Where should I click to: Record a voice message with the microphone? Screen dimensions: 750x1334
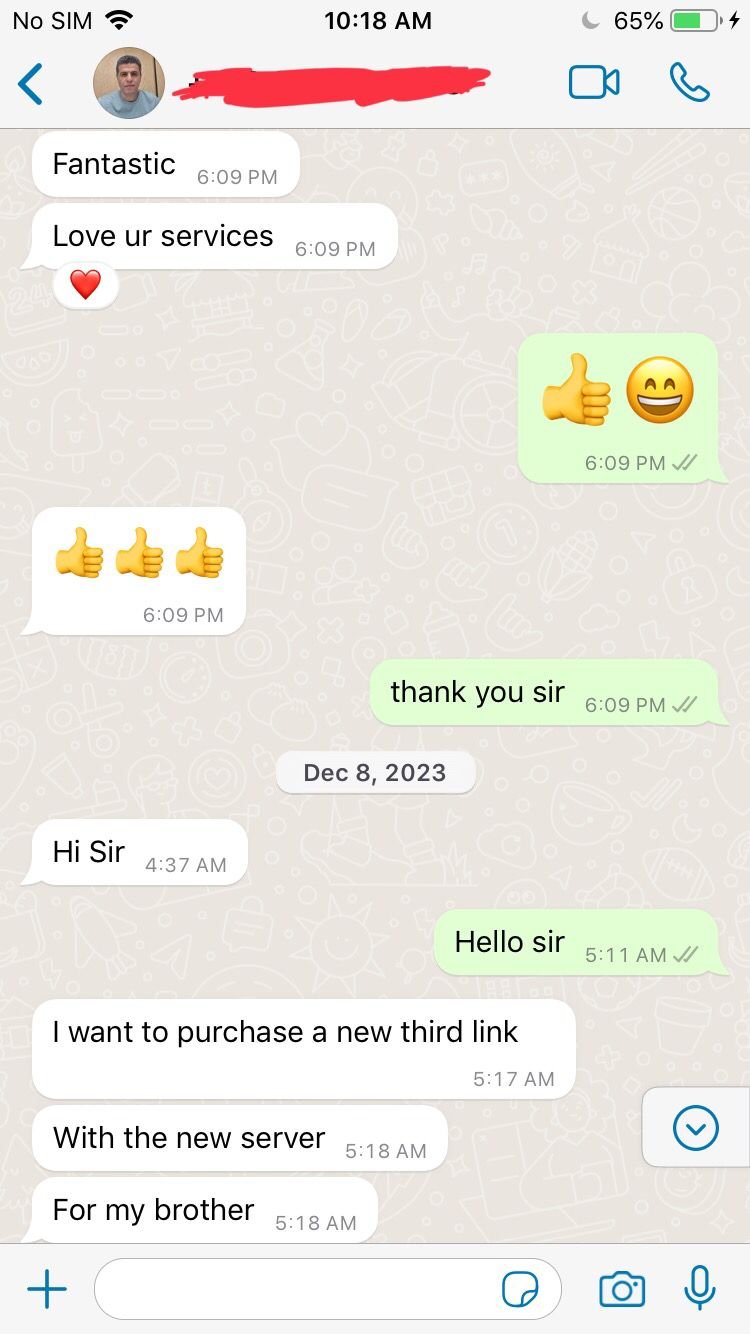tap(699, 1289)
